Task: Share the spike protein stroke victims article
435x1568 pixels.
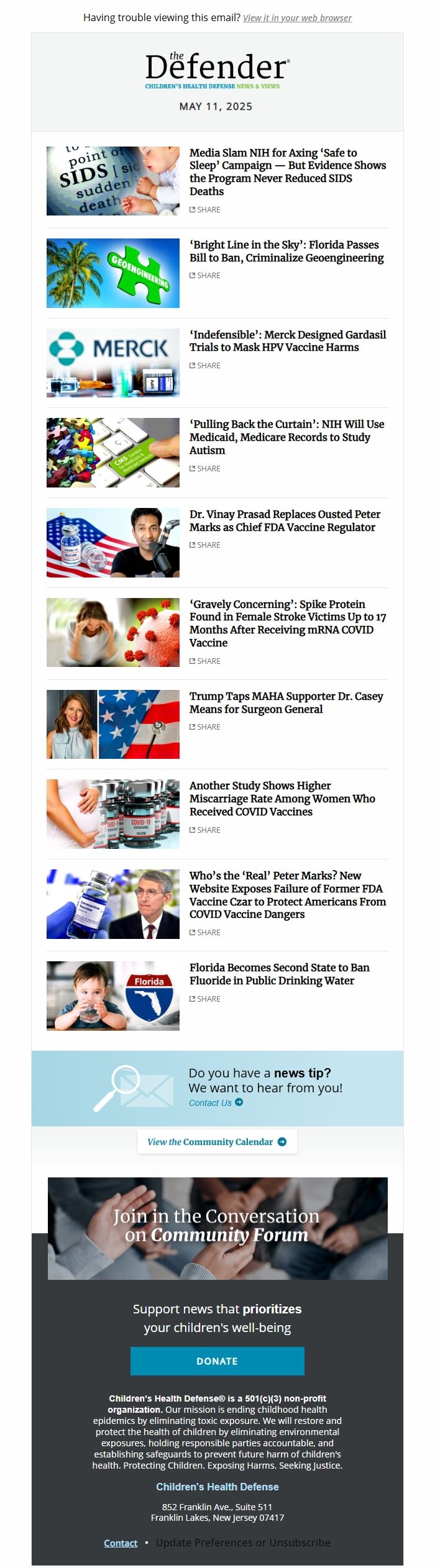Action: (x=205, y=661)
